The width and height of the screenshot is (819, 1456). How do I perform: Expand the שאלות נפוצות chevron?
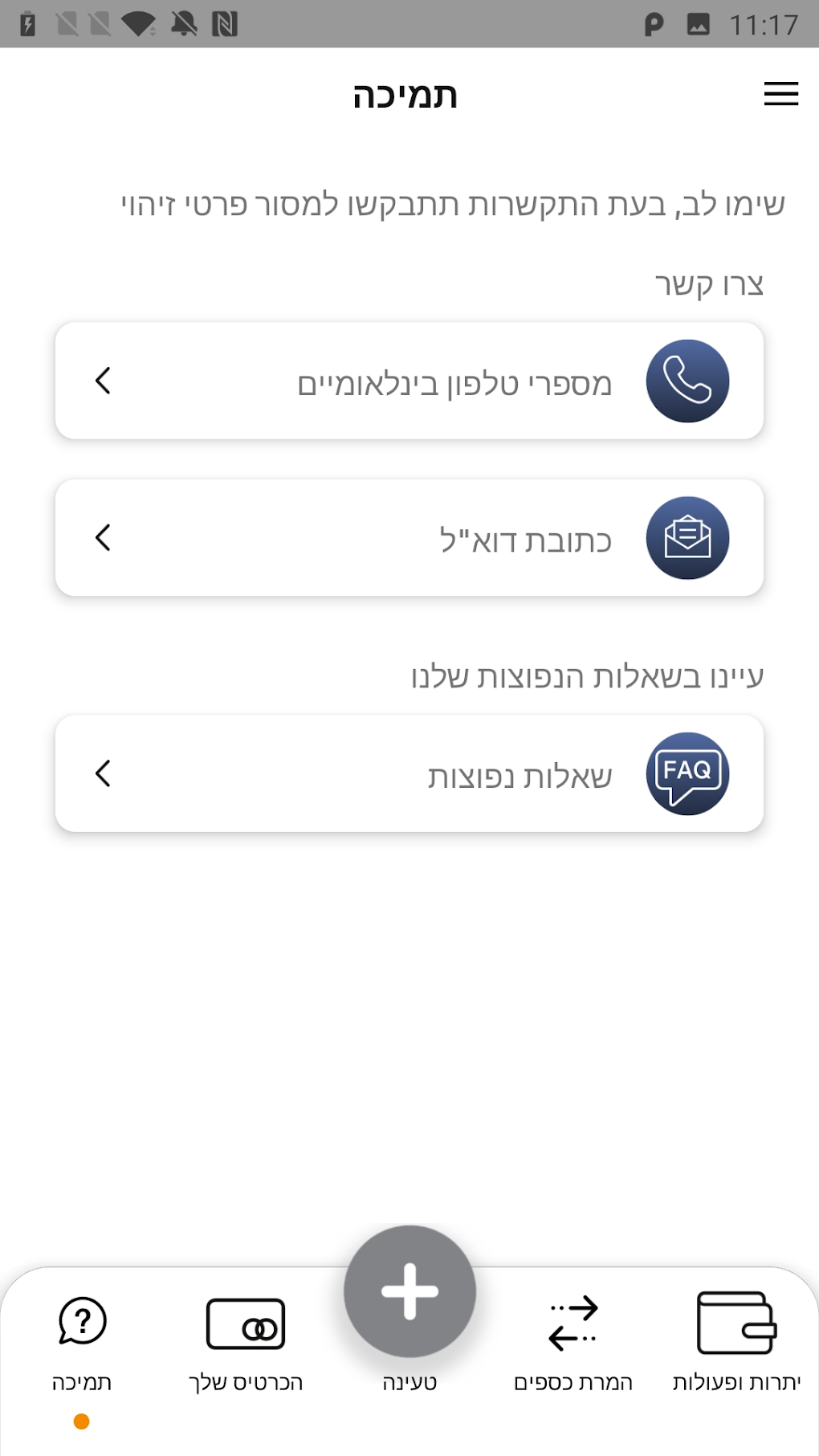104,774
